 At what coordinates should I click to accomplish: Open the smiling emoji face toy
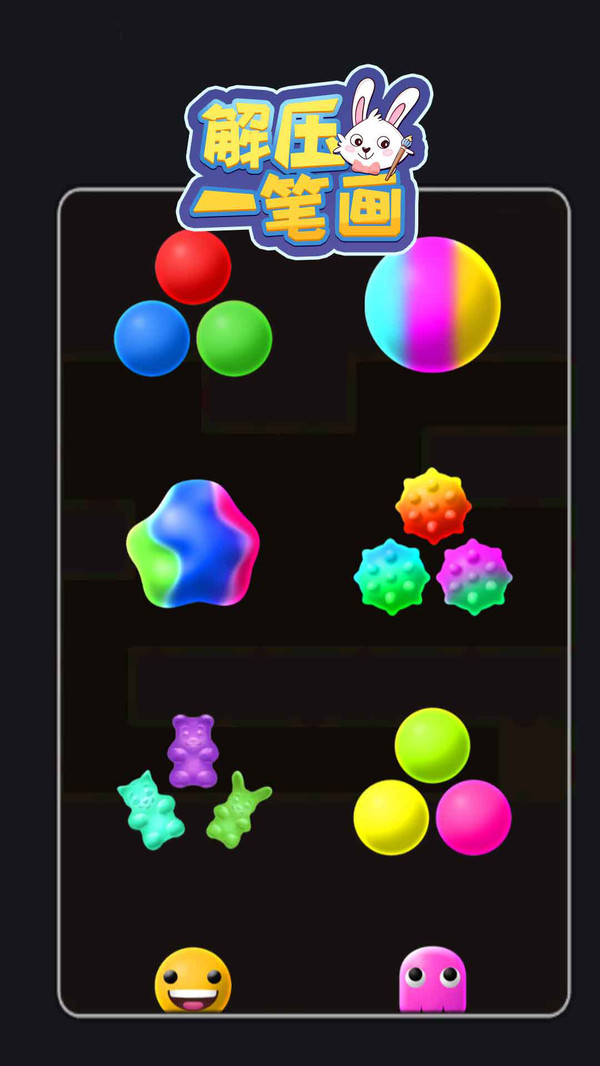click(x=193, y=981)
